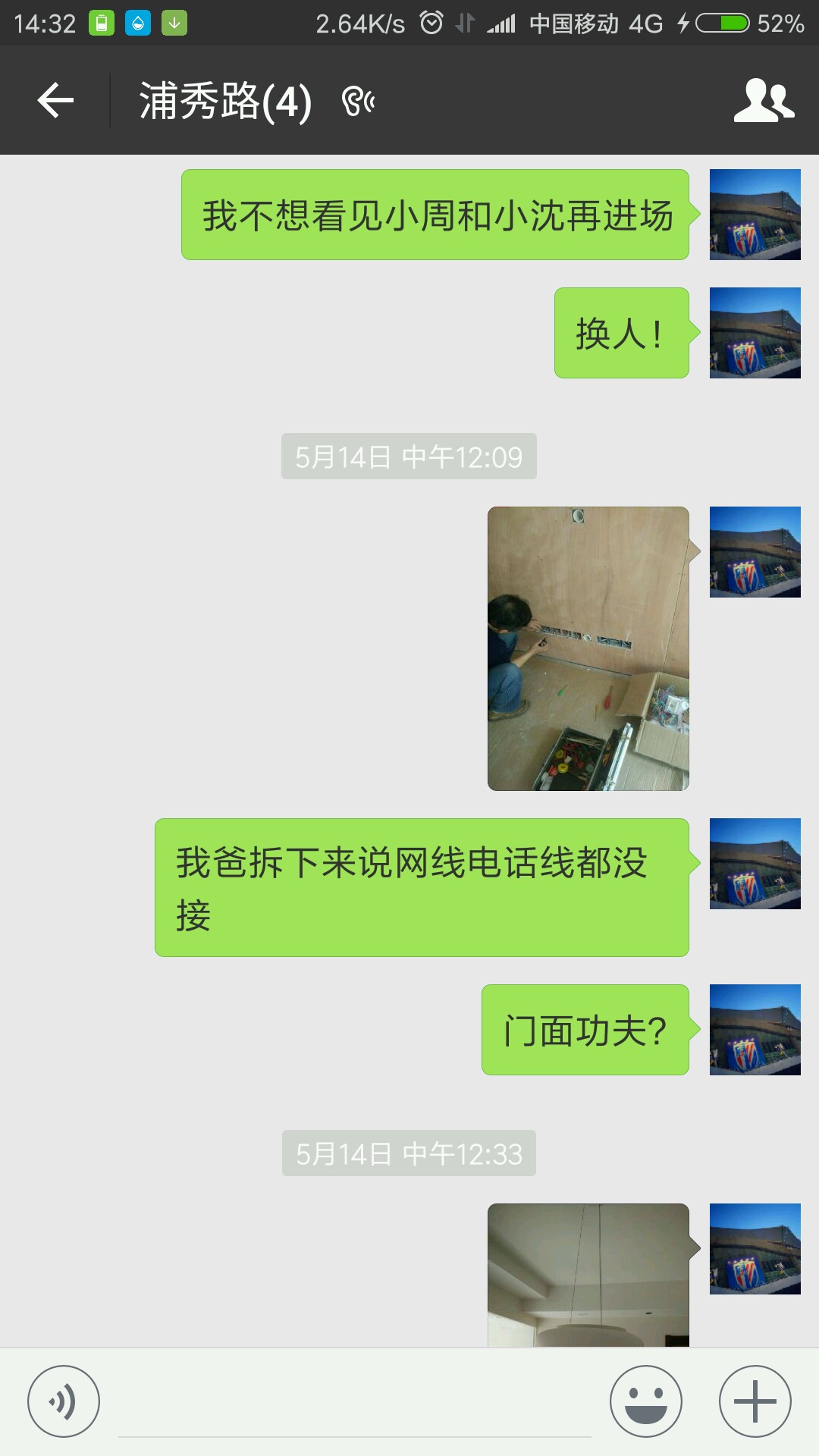Open the photo of the man fixing sockets
The image size is (819, 1456).
coord(588,648)
